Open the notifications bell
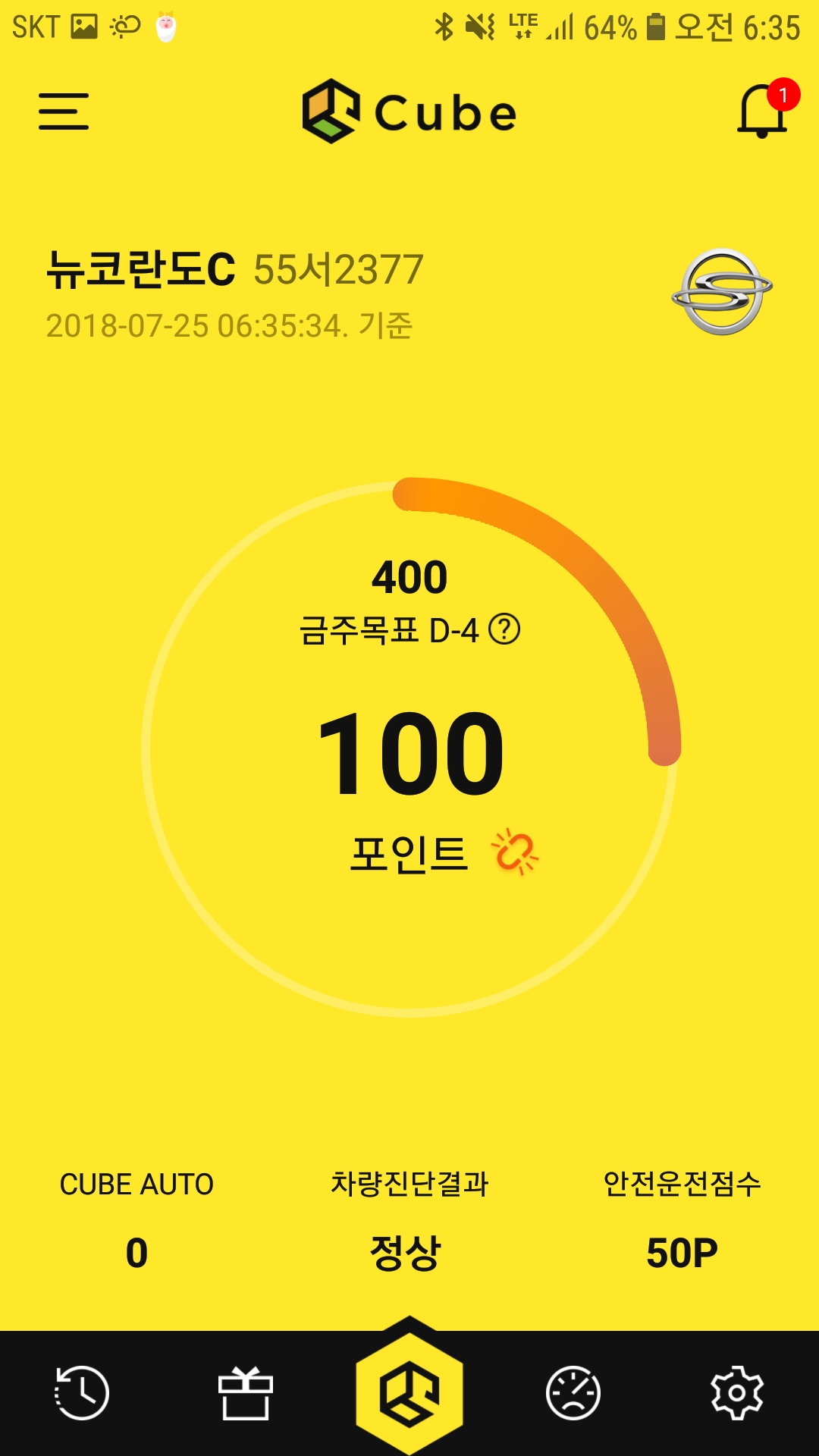Screen dimensions: 819x1456 tap(763, 111)
